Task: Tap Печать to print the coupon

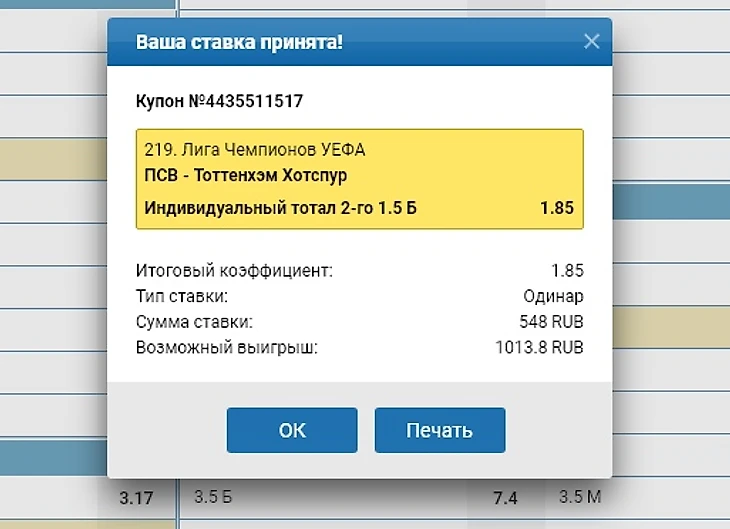Action: 439,430
